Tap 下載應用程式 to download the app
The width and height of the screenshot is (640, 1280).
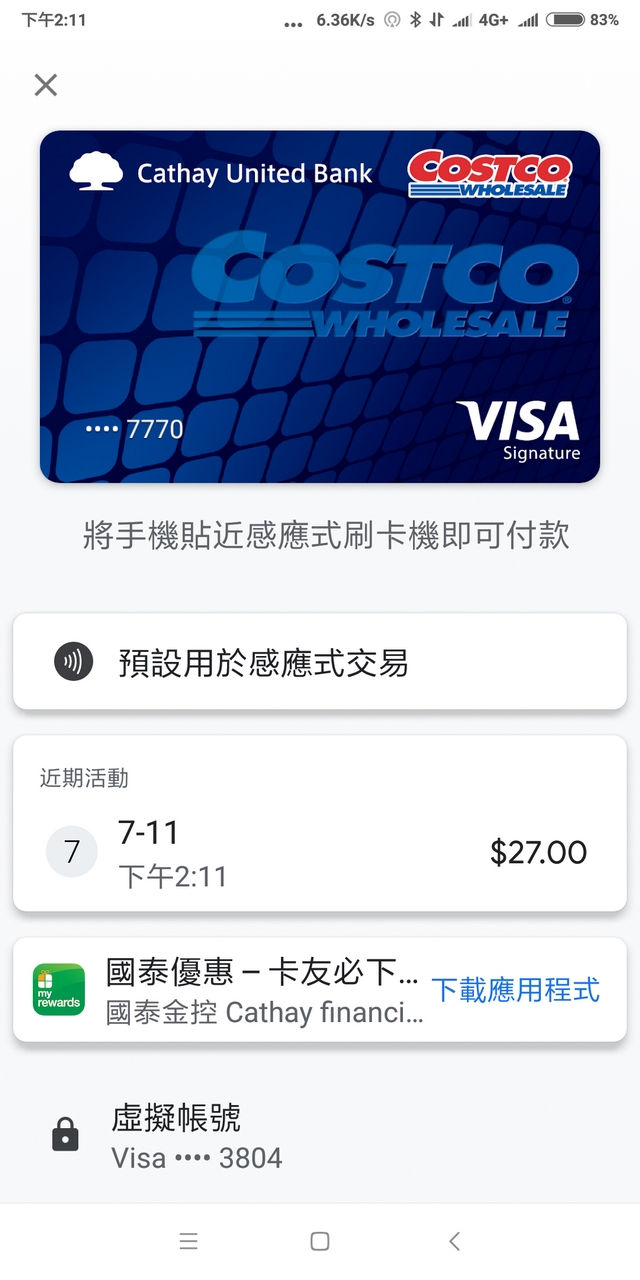[x=515, y=990]
